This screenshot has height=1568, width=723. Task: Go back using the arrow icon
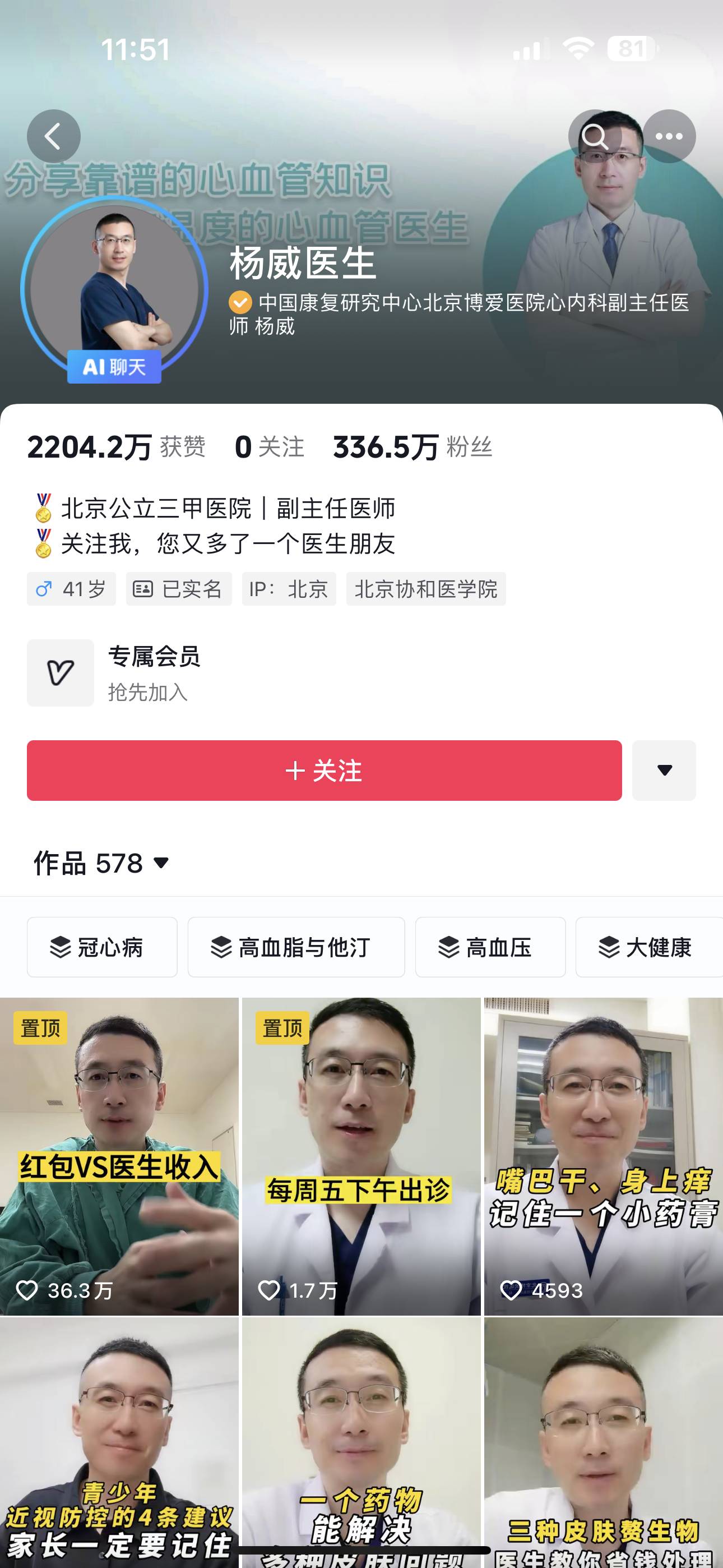(x=54, y=136)
